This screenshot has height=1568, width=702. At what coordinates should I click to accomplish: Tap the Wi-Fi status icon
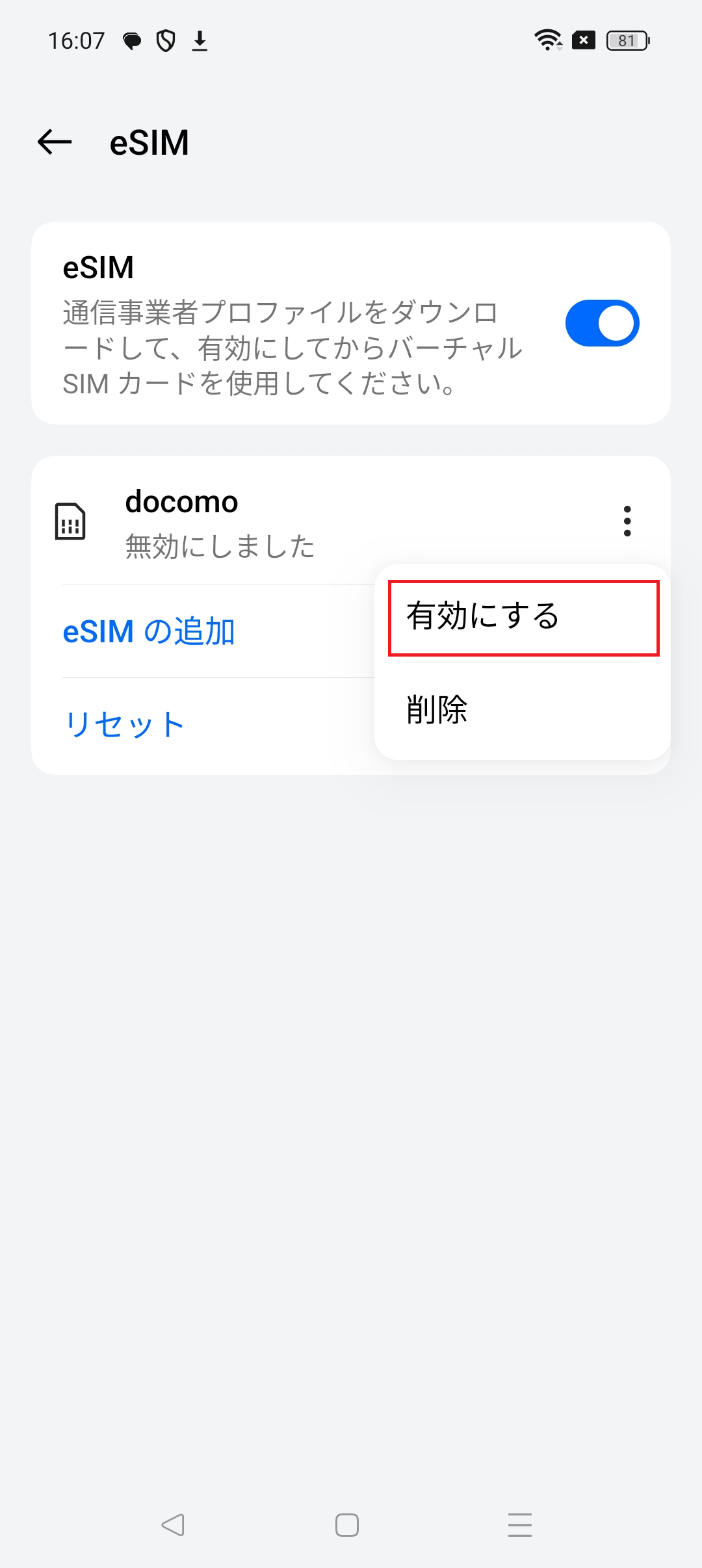click(548, 40)
